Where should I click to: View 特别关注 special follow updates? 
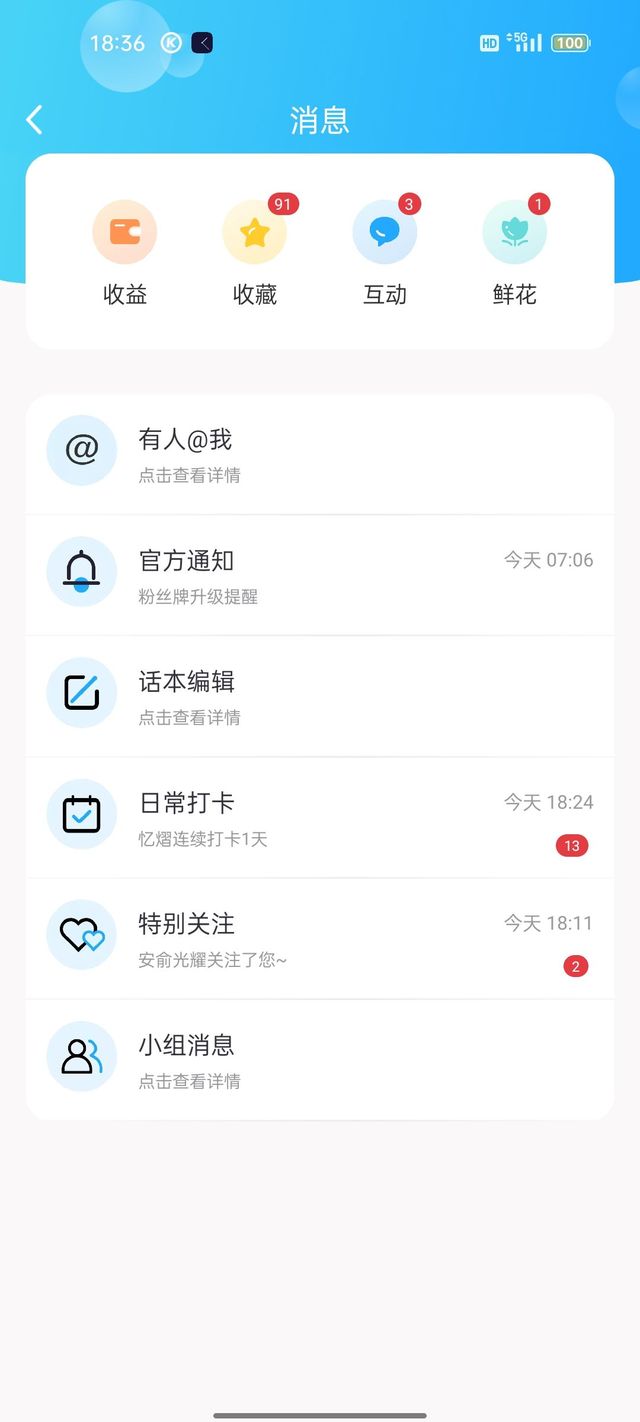point(320,938)
